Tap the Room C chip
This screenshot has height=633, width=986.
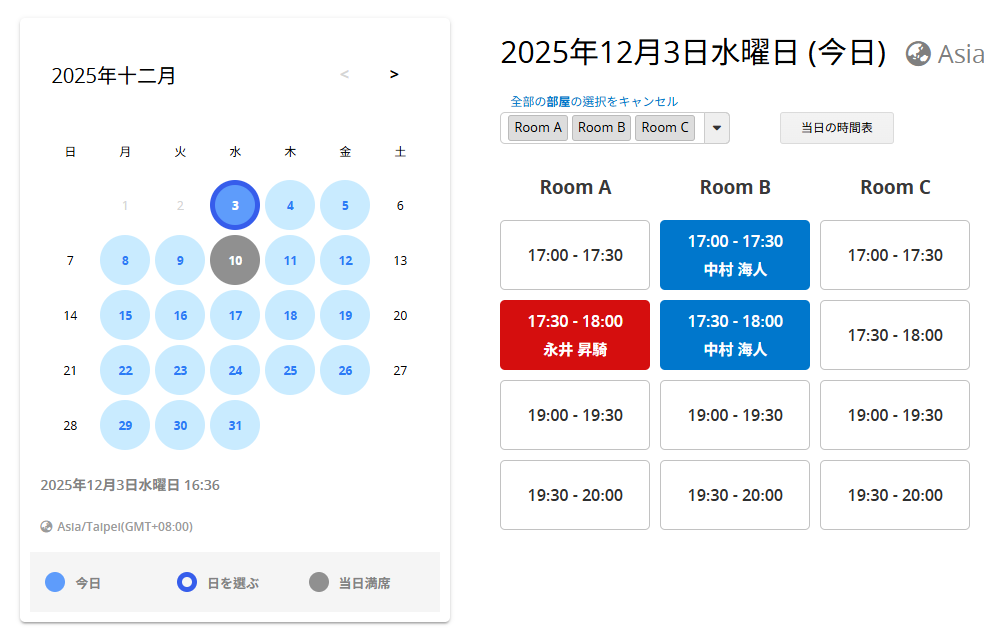click(x=665, y=128)
